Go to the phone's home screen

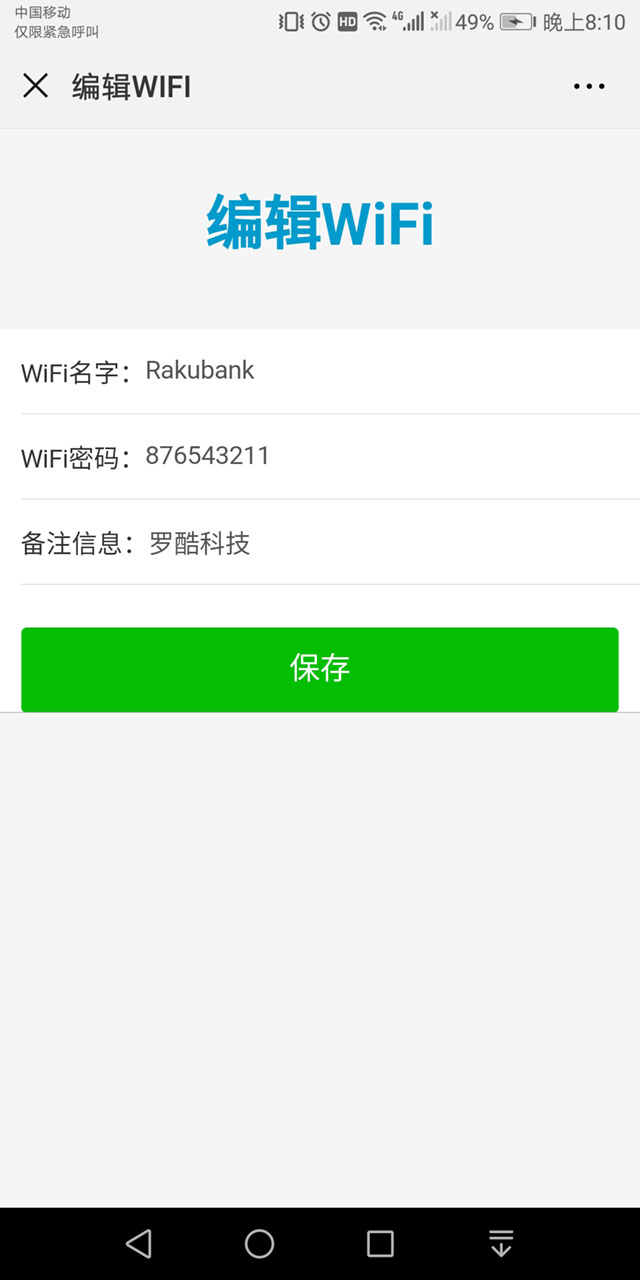point(260,1243)
